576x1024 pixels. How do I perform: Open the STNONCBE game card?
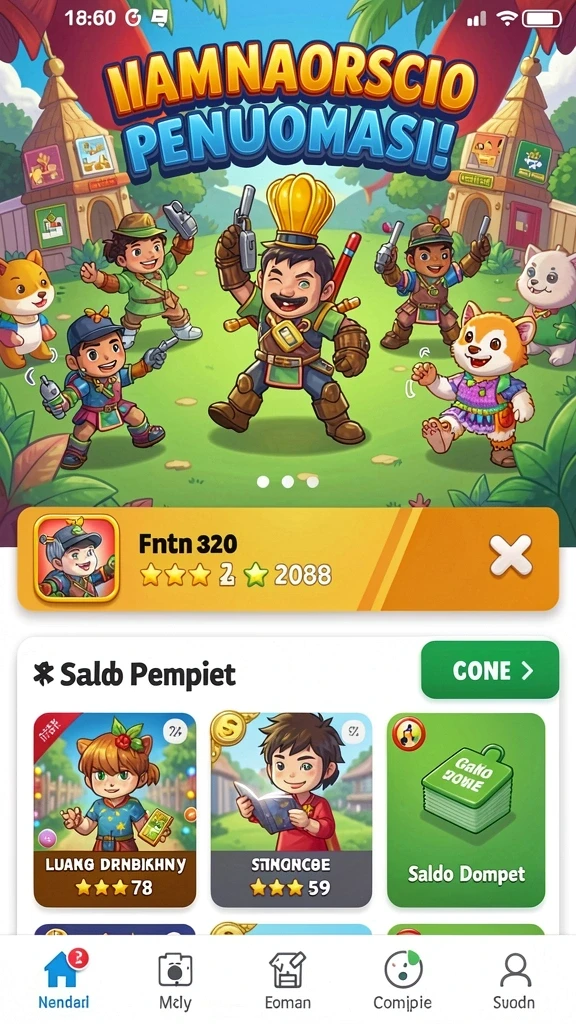tap(291, 810)
